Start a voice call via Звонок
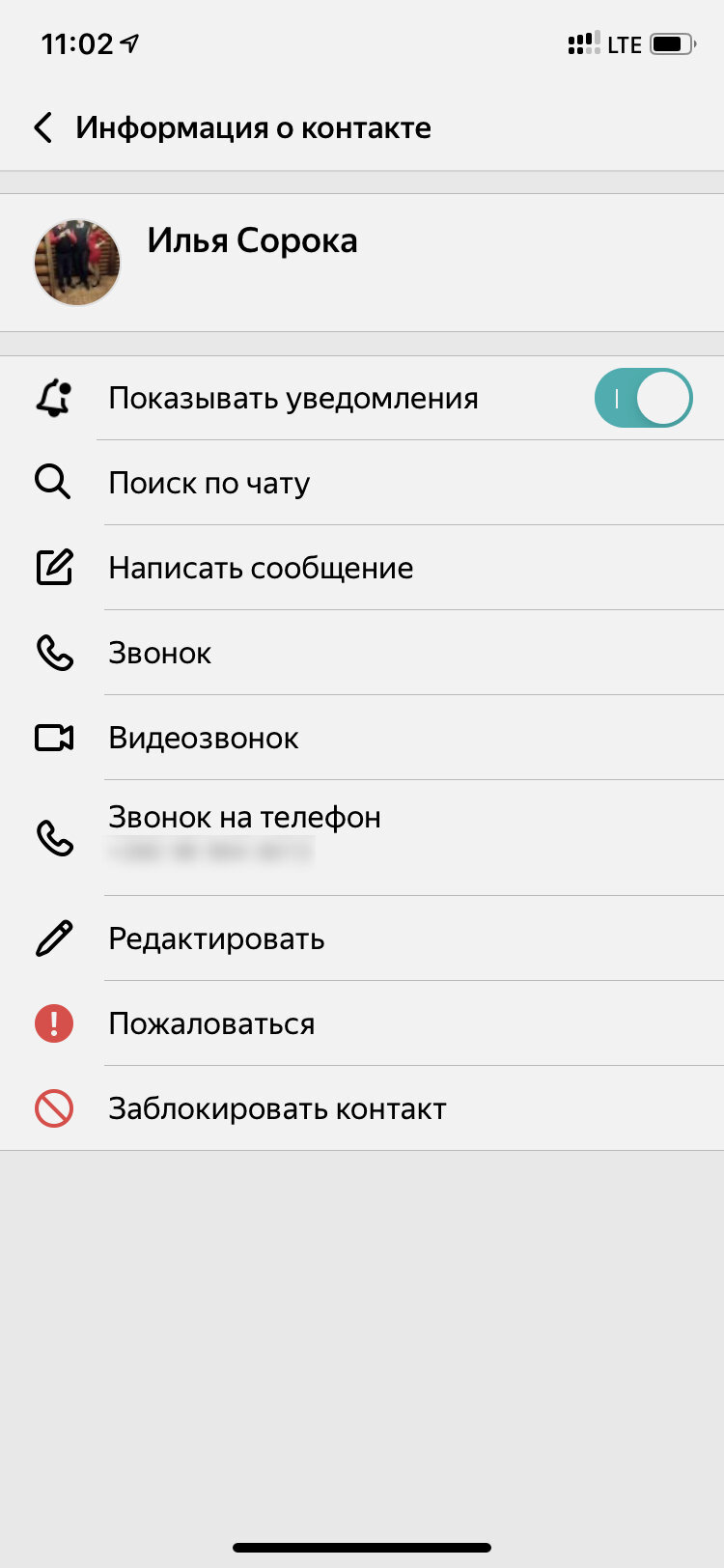Viewport: 724px width, 1568px height. point(362,653)
